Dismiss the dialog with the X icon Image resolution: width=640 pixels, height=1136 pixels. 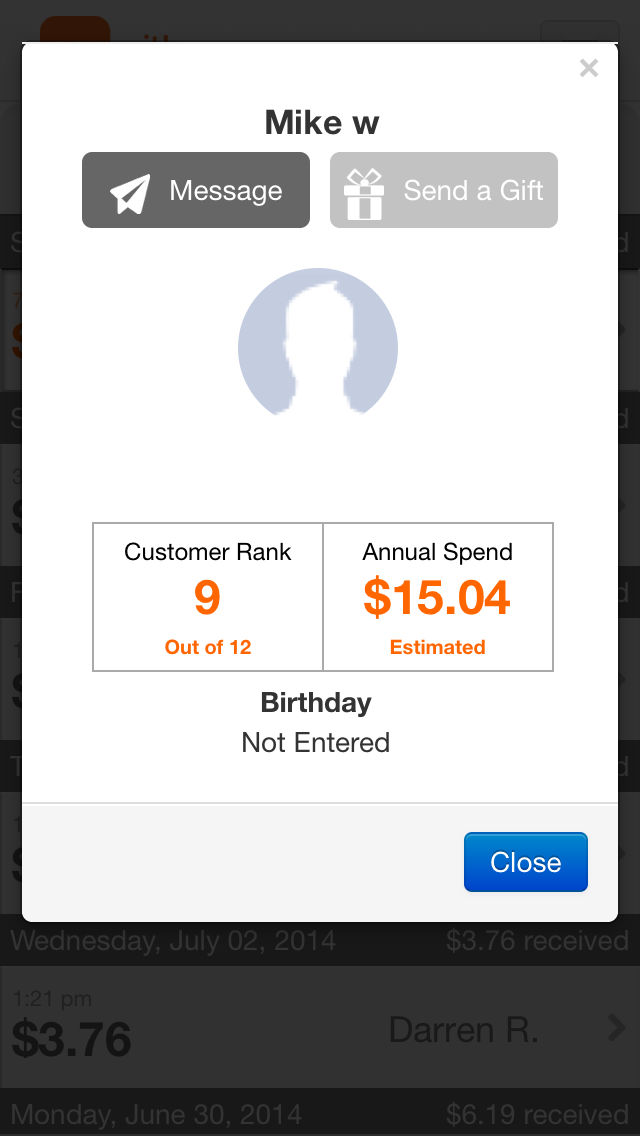pos(589,68)
